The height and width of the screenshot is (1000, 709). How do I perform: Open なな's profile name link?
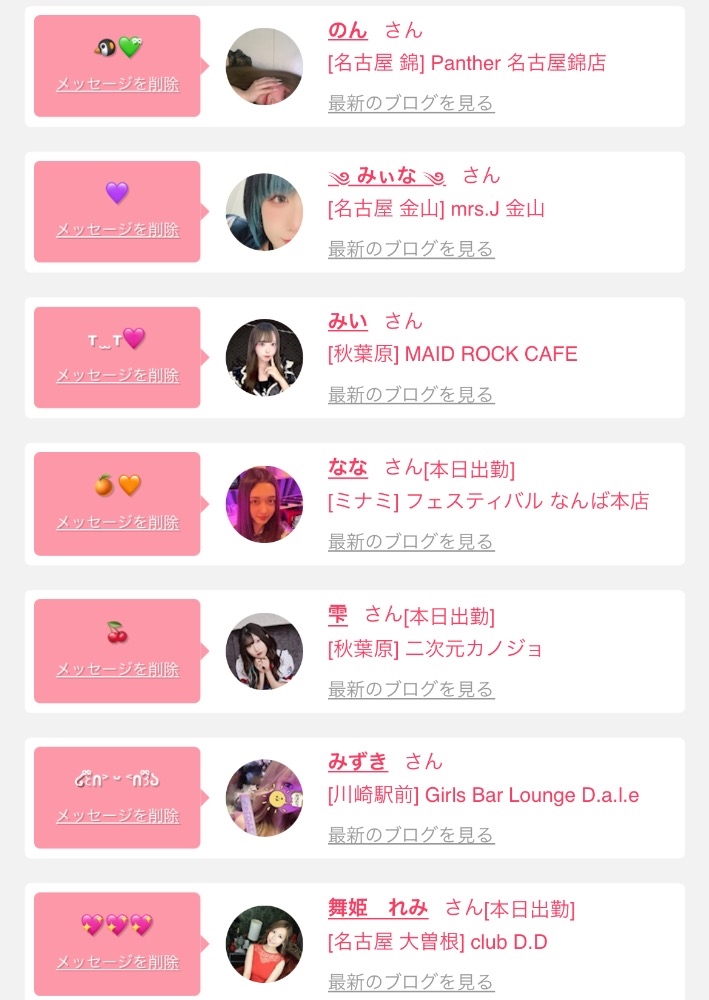348,467
